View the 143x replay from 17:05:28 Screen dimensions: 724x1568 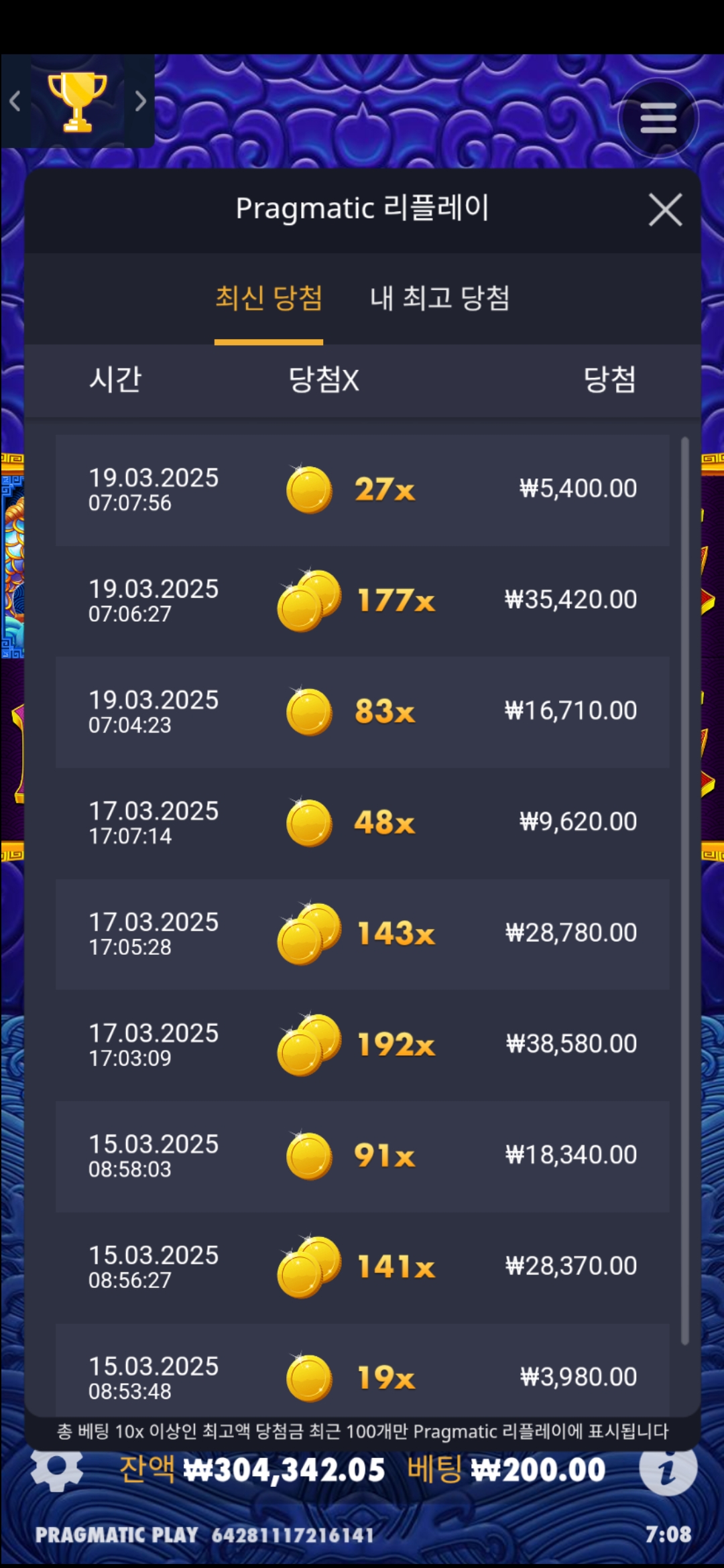click(x=362, y=933)
